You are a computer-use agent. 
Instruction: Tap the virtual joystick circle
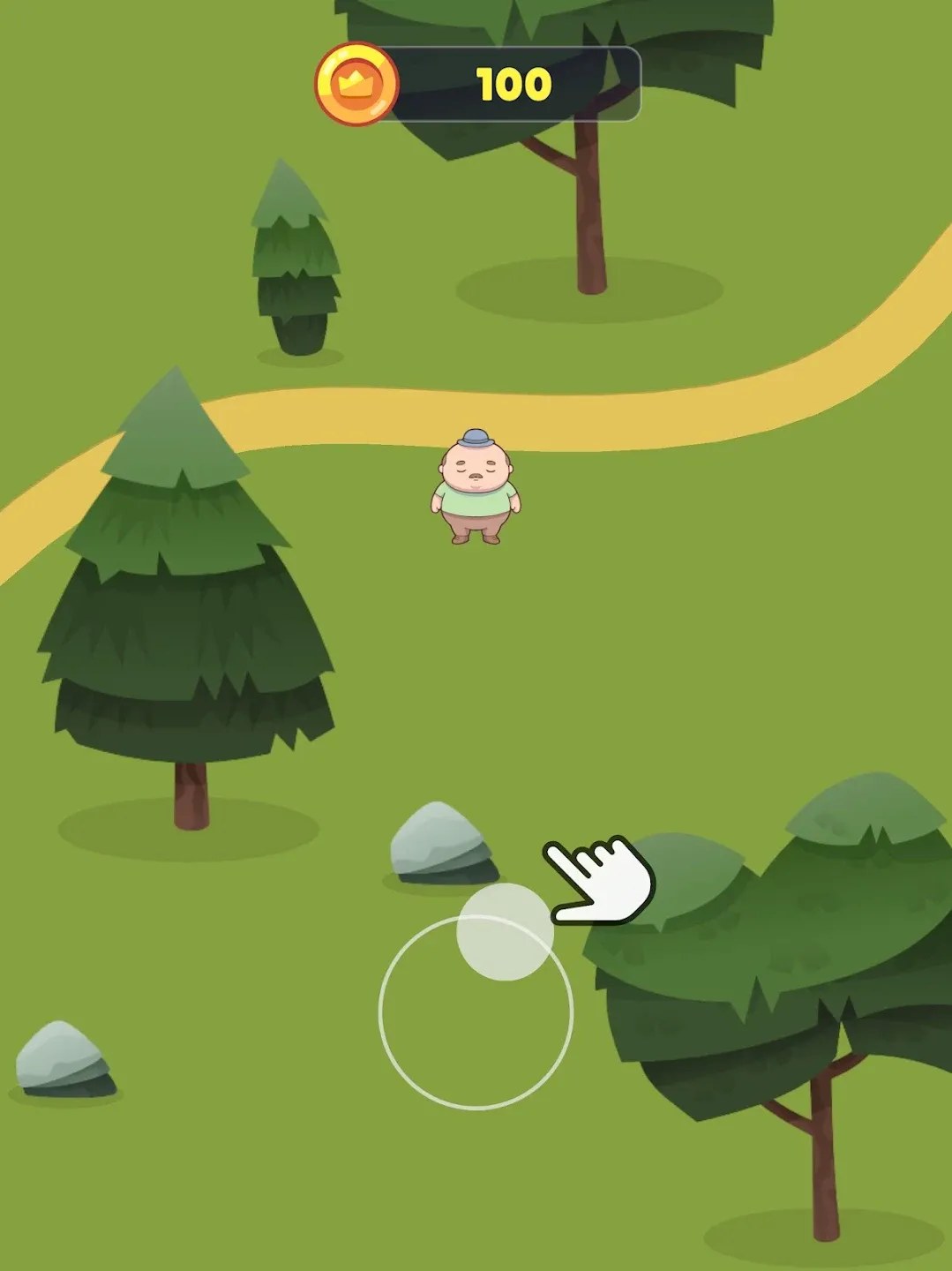[x=476, y=1012]
